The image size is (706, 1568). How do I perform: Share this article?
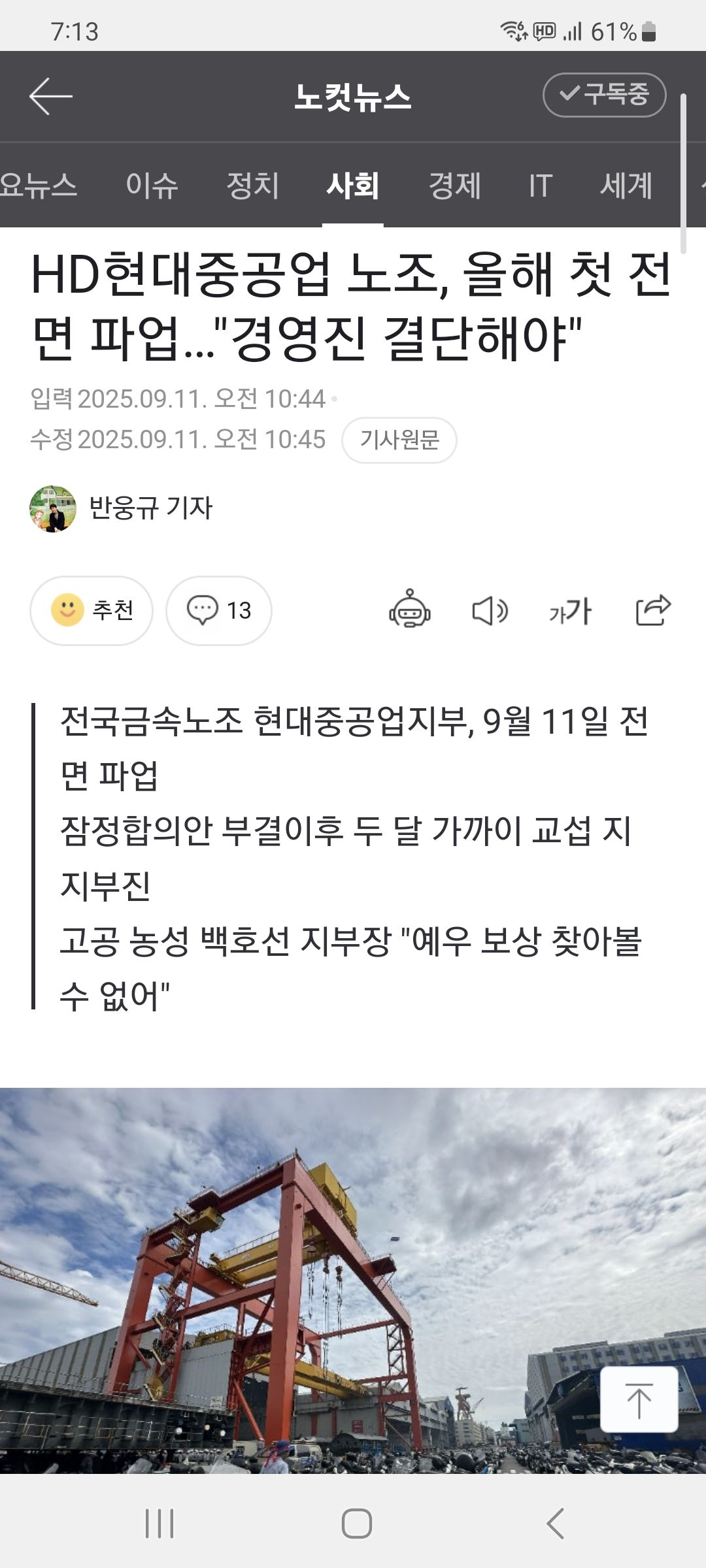tap(653, 610)
